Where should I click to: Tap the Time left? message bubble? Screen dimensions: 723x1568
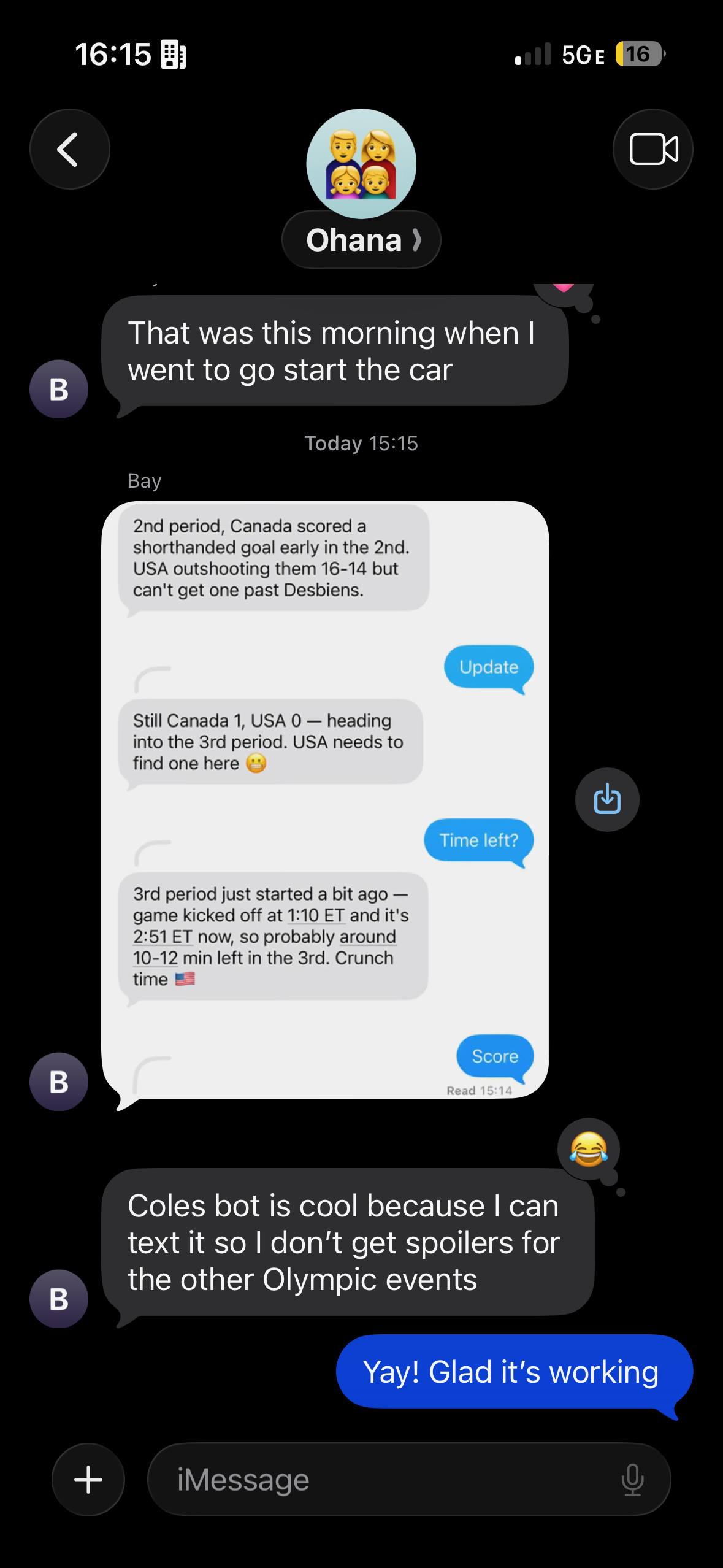point(478,840)
